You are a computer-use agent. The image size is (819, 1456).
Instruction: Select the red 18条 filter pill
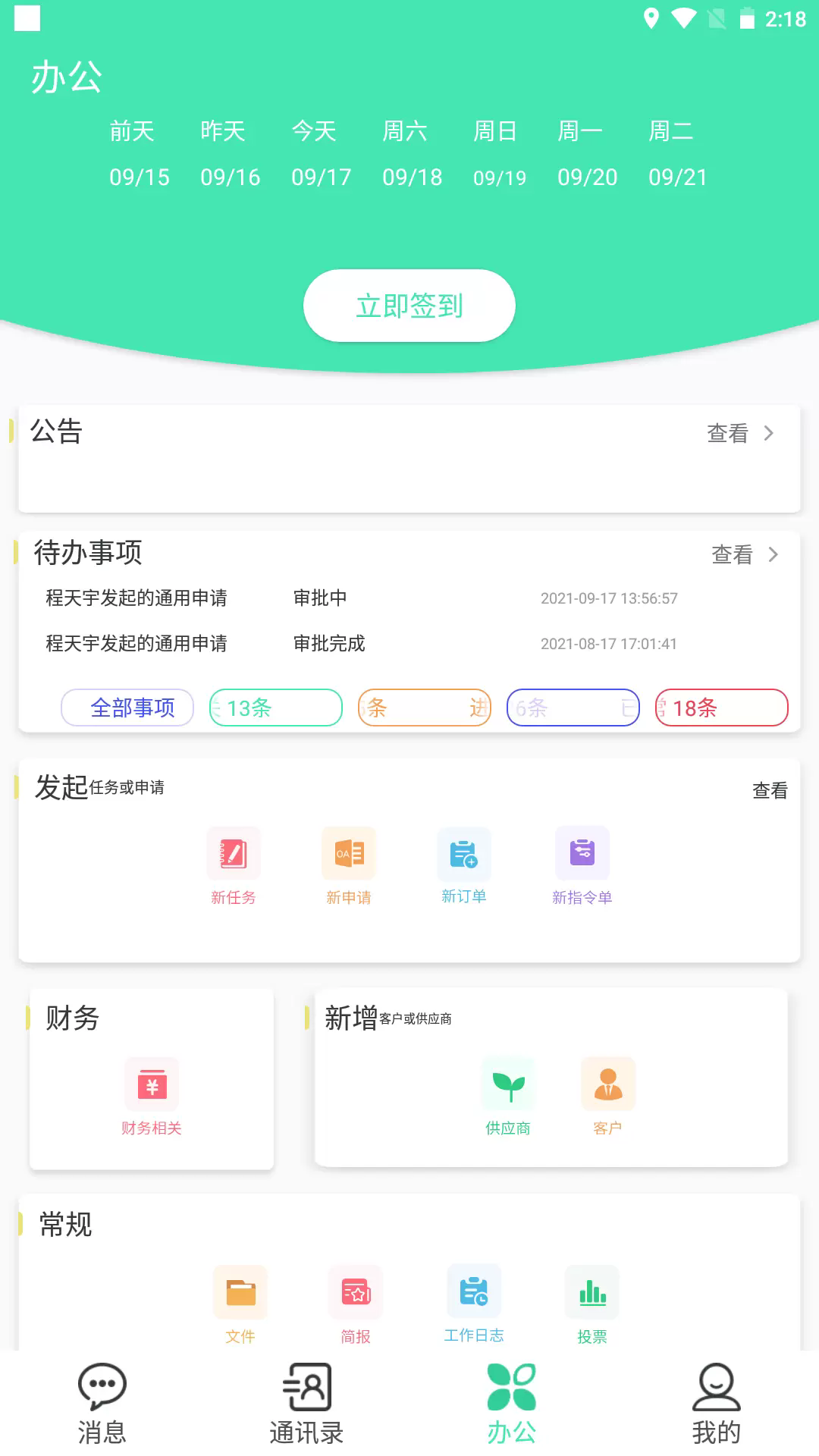[x=721, y=708]
